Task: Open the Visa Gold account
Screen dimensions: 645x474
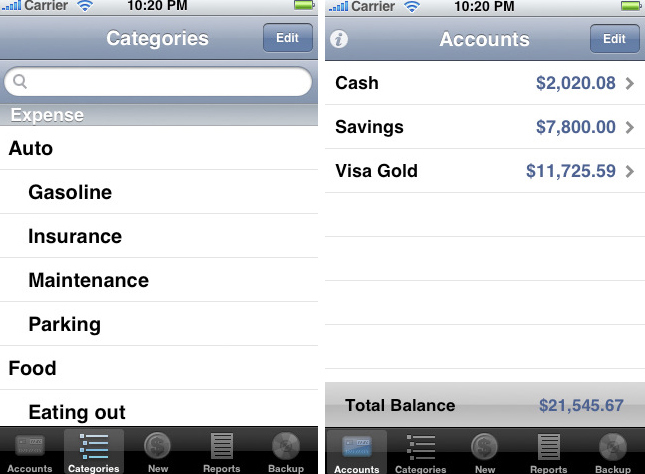Action: (484, 171)
